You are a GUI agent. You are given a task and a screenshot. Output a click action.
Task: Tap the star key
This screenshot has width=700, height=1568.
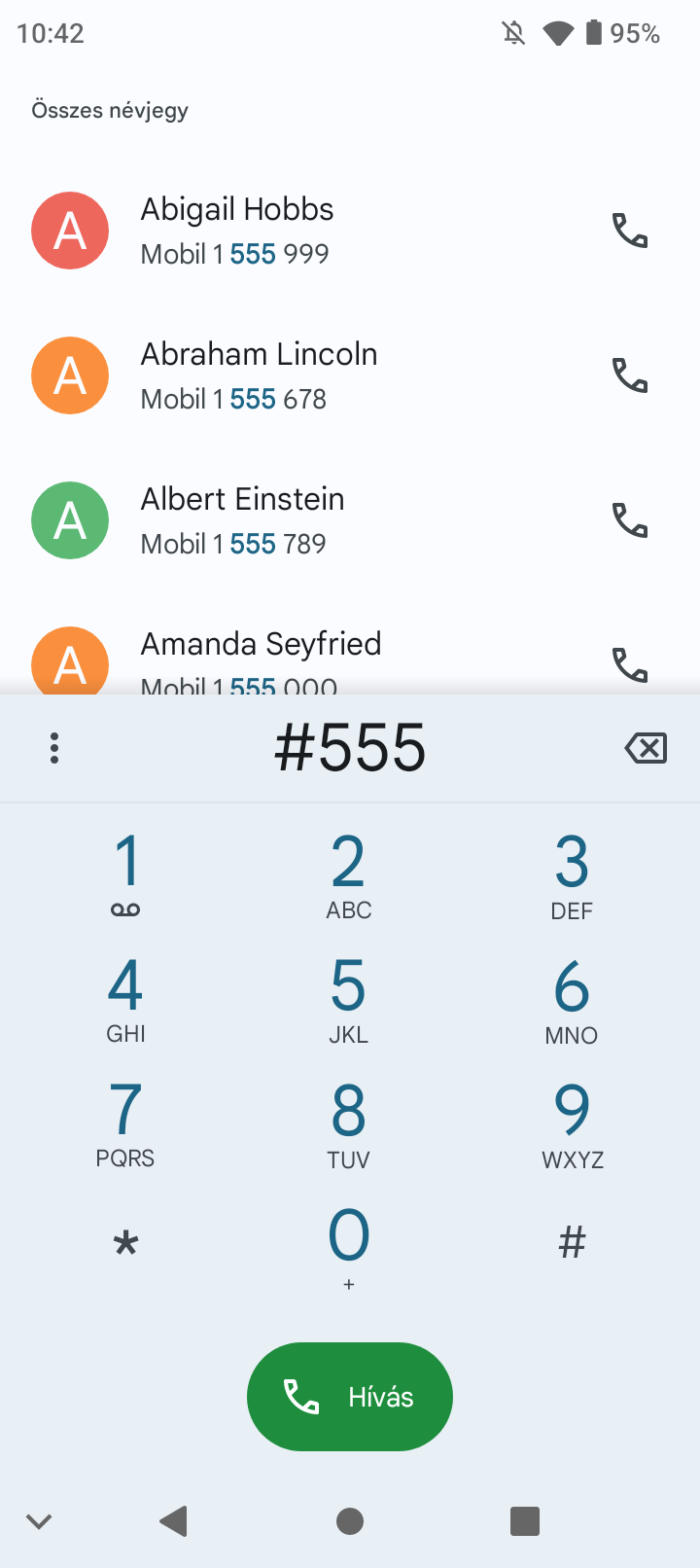point(126,1244)
